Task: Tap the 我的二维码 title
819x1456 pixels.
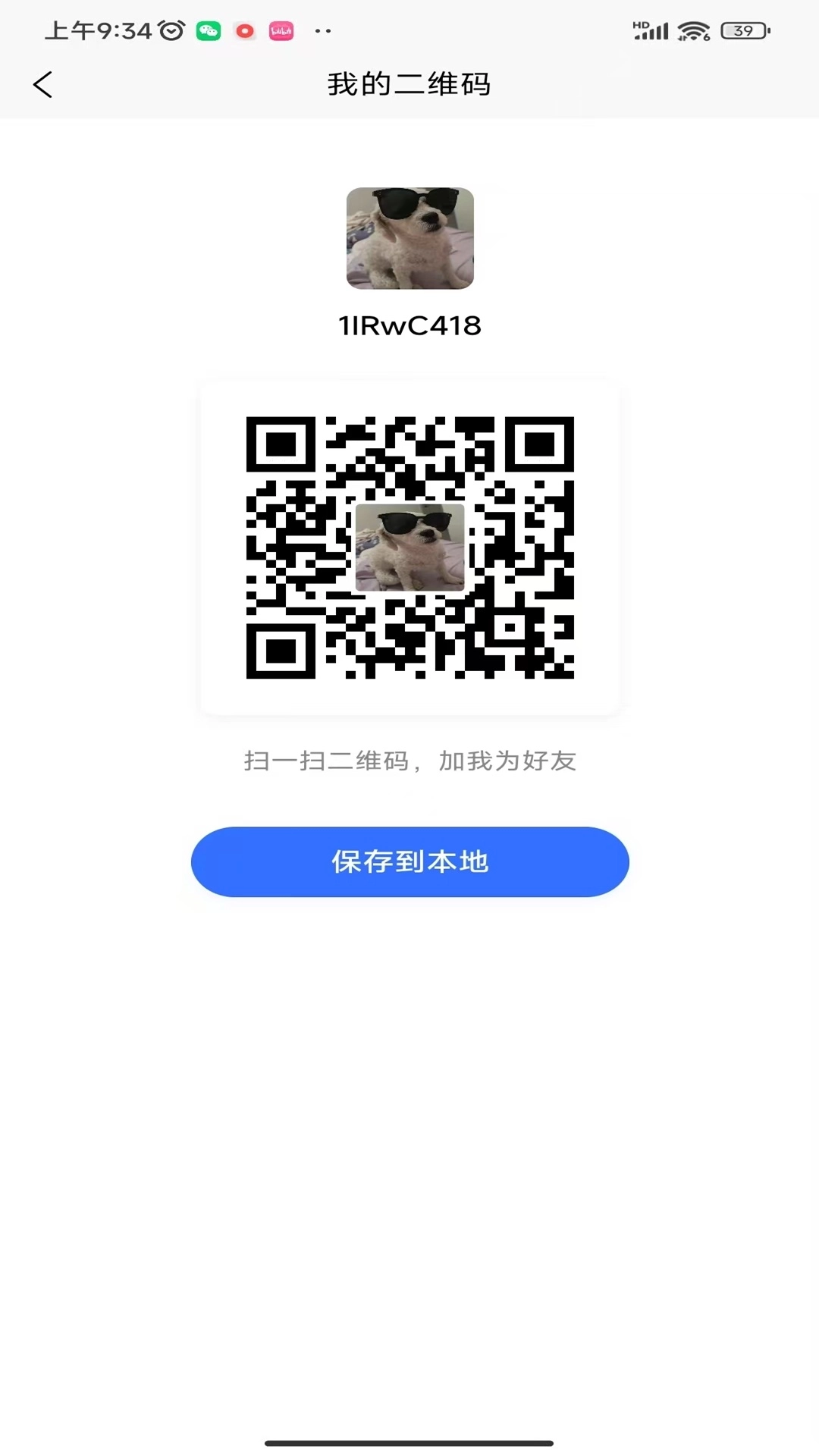Action: (409, 85)
